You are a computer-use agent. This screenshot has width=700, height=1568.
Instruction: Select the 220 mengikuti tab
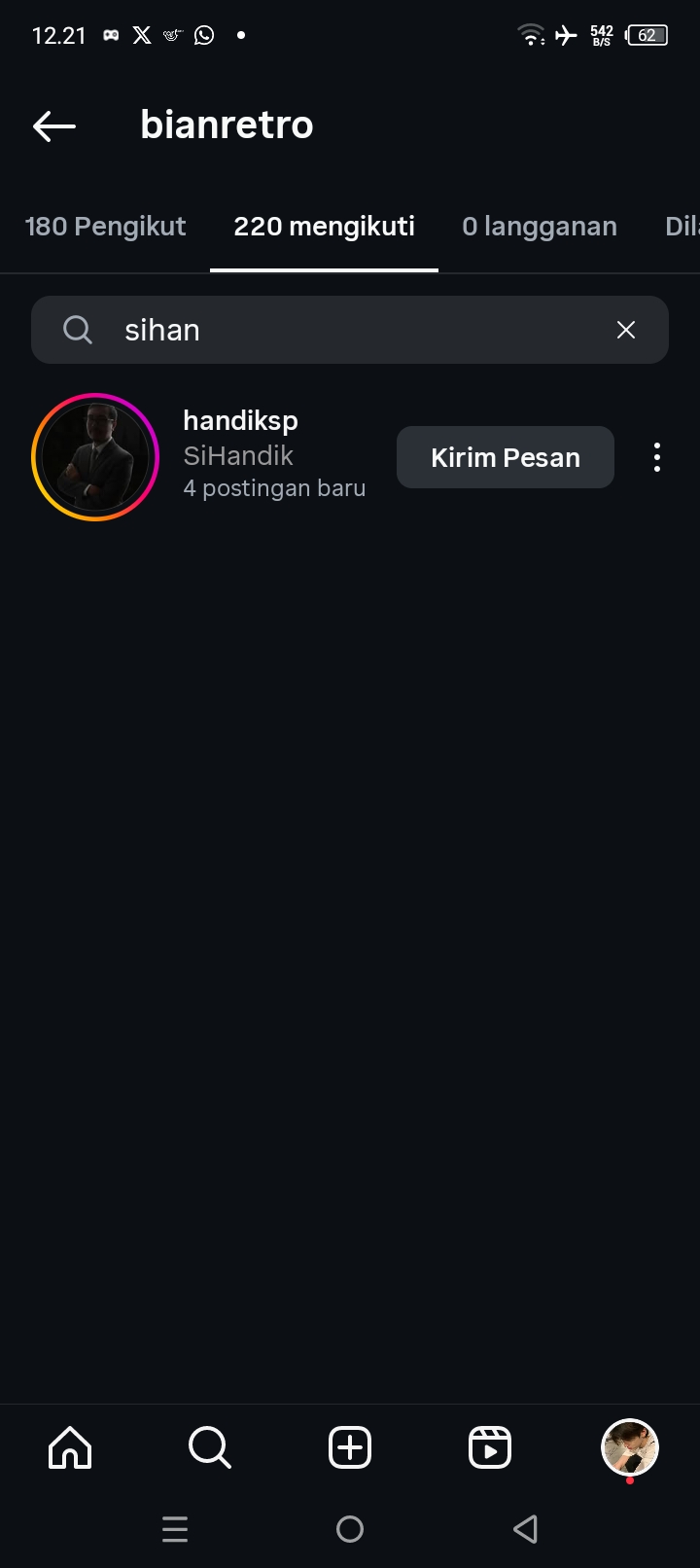tap(324, 227)
